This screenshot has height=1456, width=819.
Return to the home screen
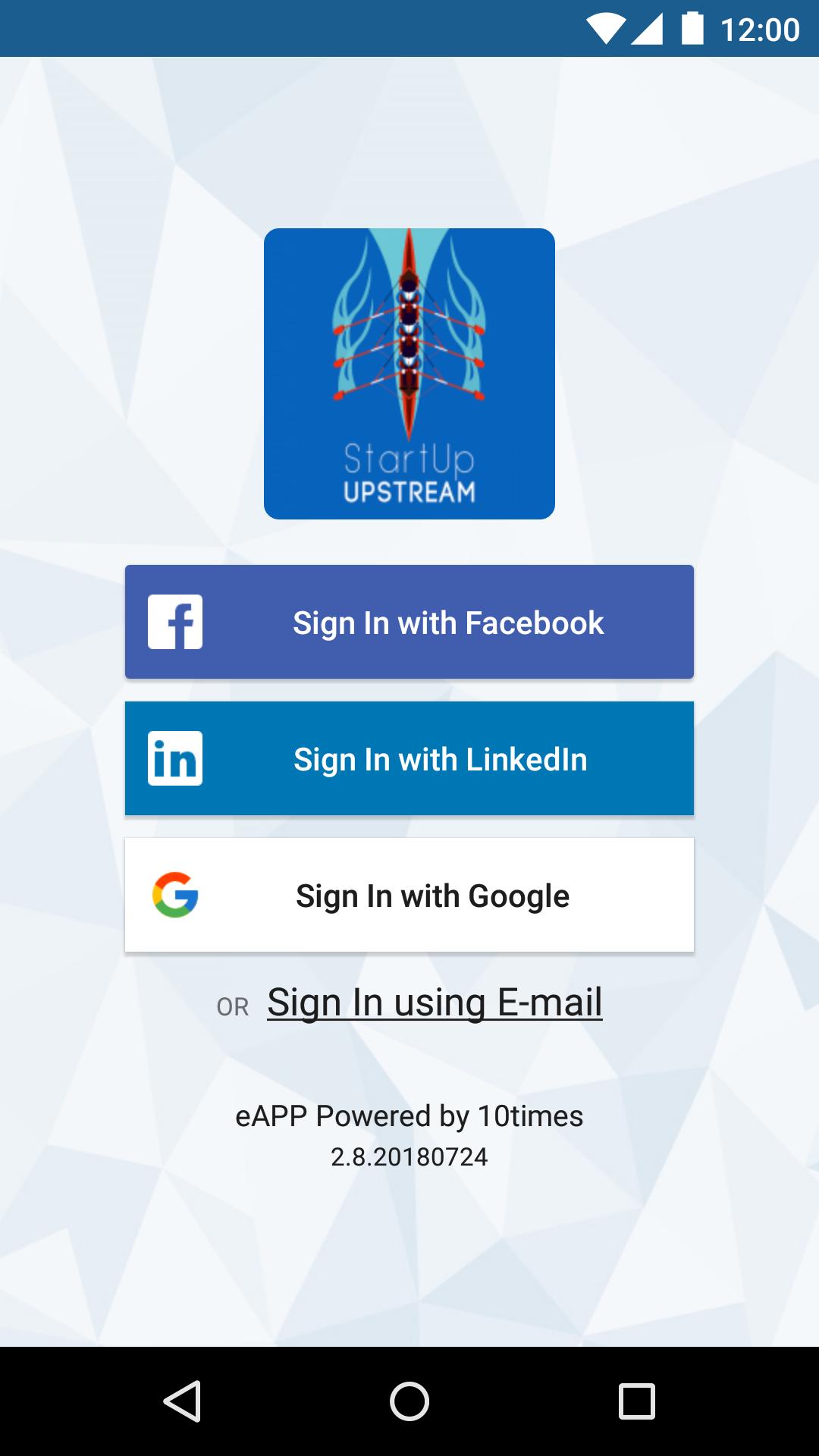click(409, 1401)
